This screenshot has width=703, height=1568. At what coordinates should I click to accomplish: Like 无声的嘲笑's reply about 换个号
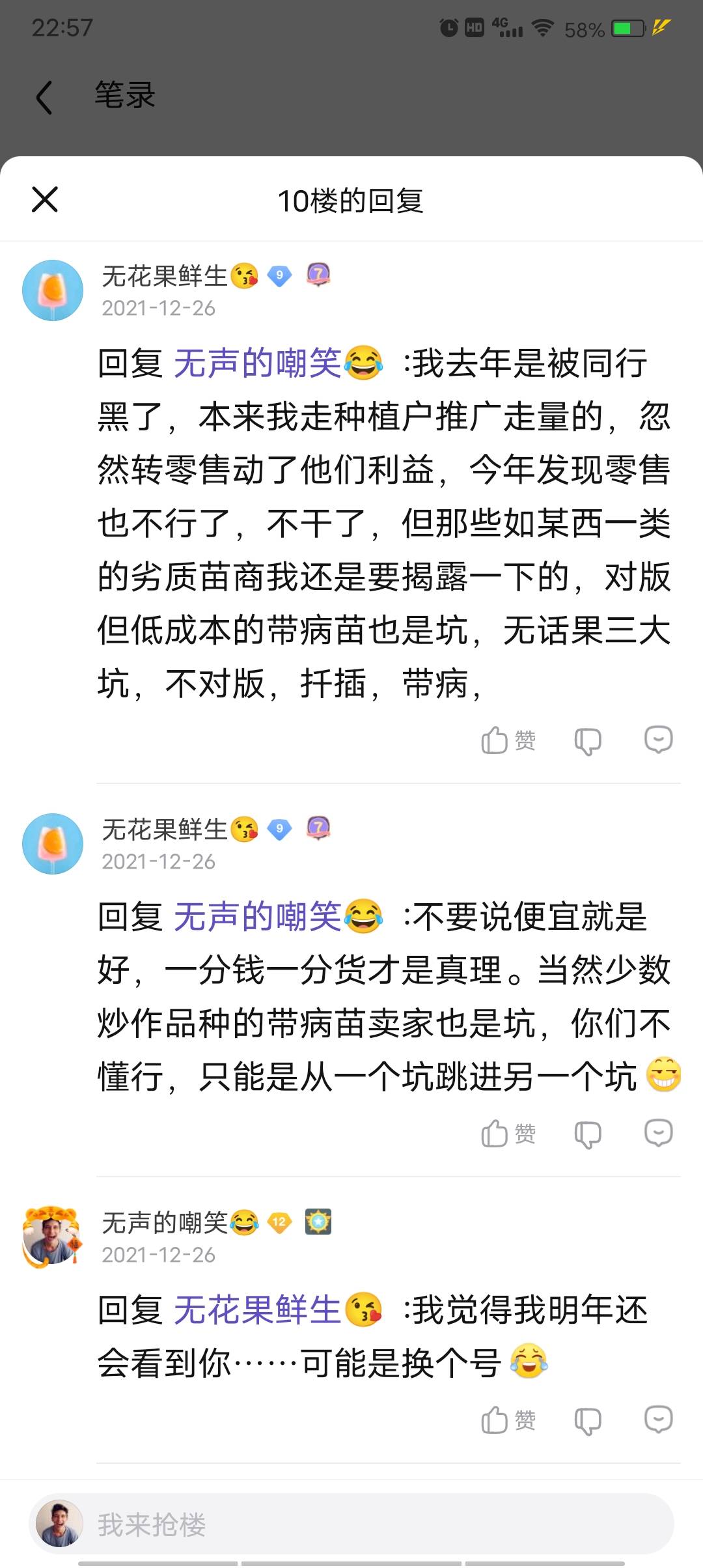pos(508,1420)
